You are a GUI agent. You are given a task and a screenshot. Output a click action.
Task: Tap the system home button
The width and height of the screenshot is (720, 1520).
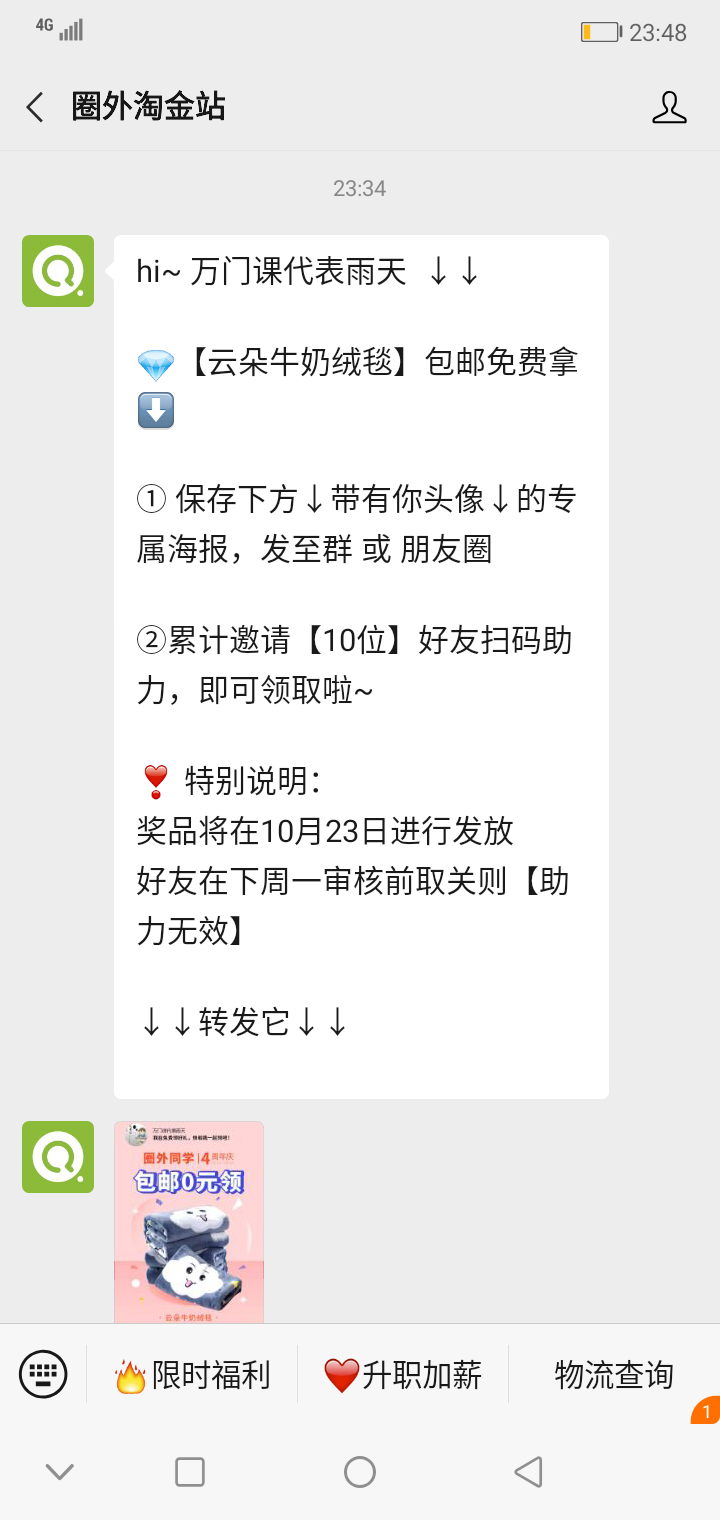[x=359, y=1472]
